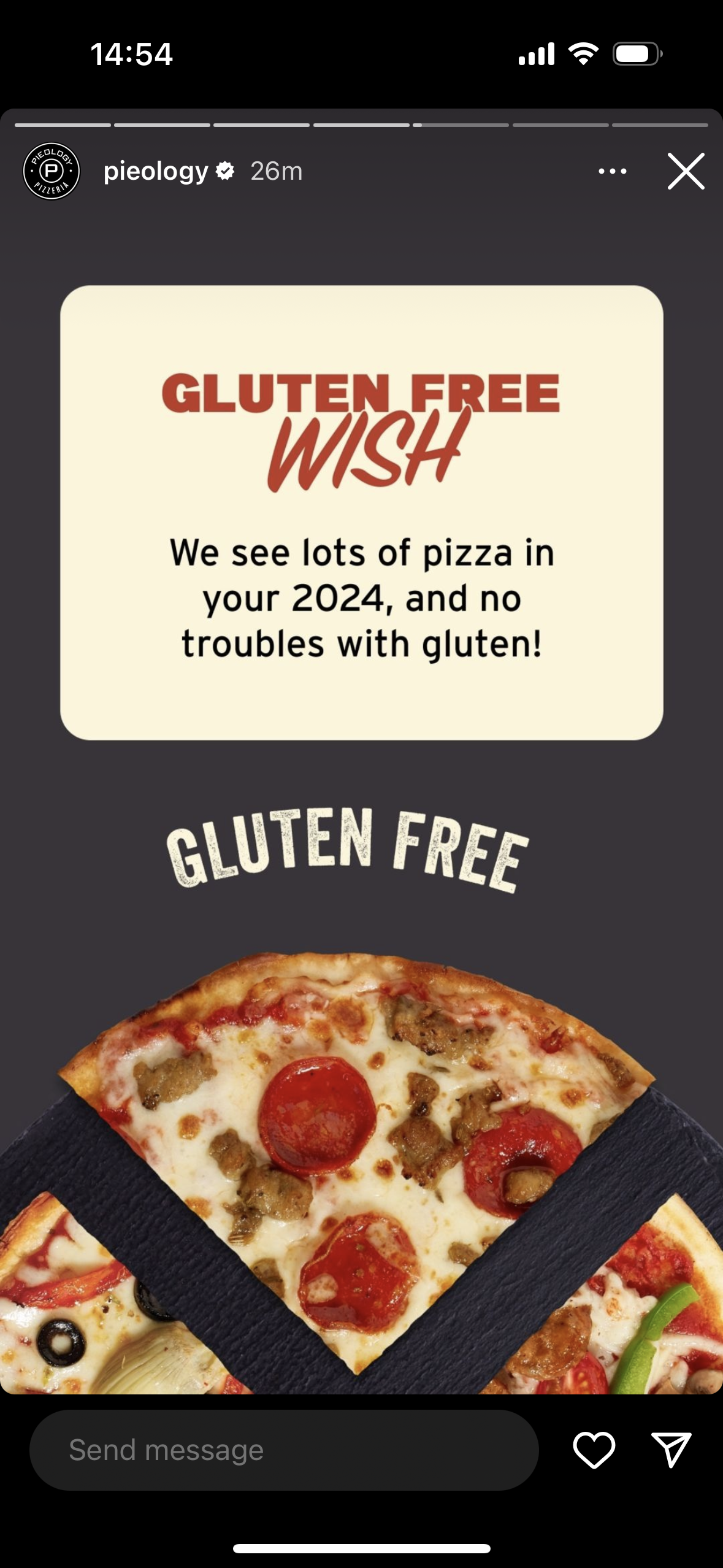Open Pieology's profile picture

52,171
